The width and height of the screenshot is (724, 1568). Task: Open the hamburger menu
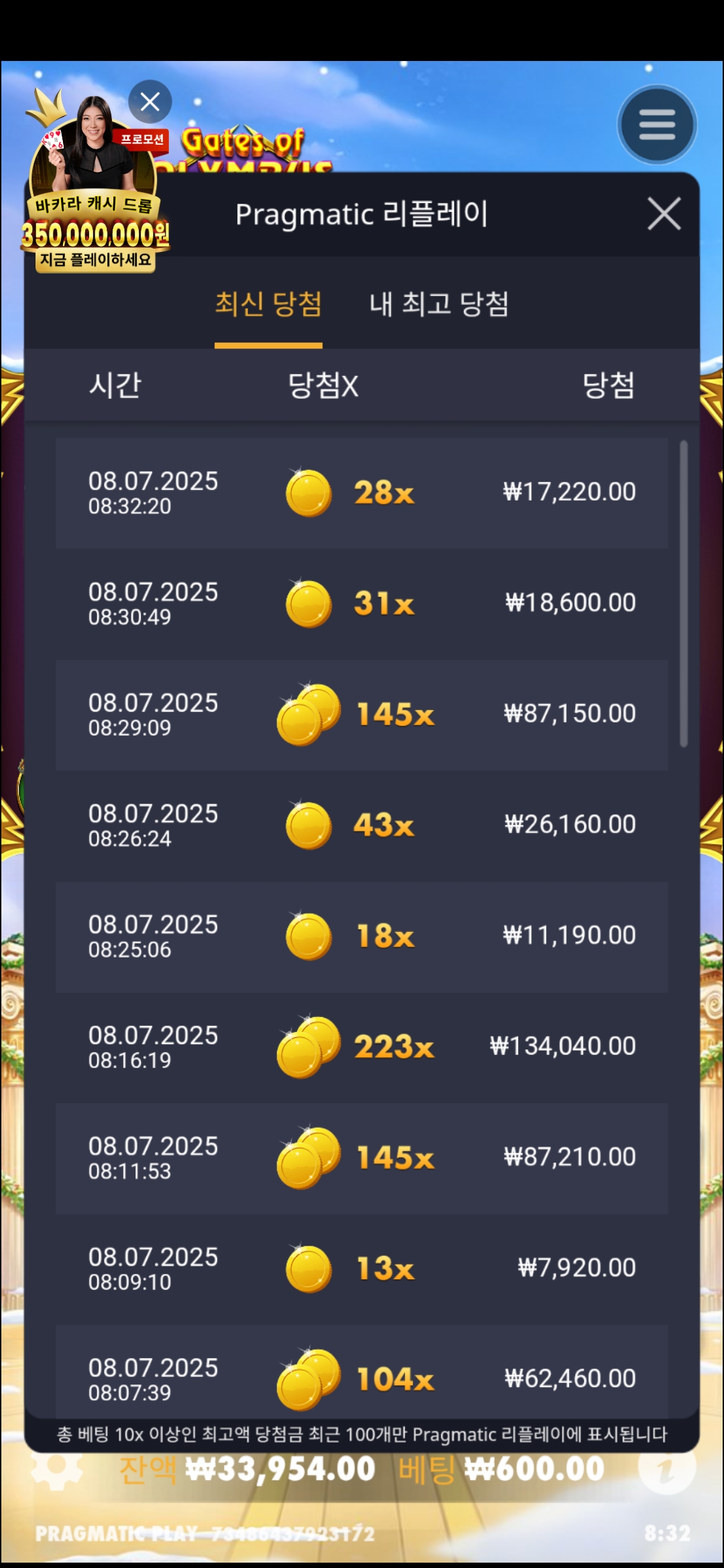[x=656, y=125]
